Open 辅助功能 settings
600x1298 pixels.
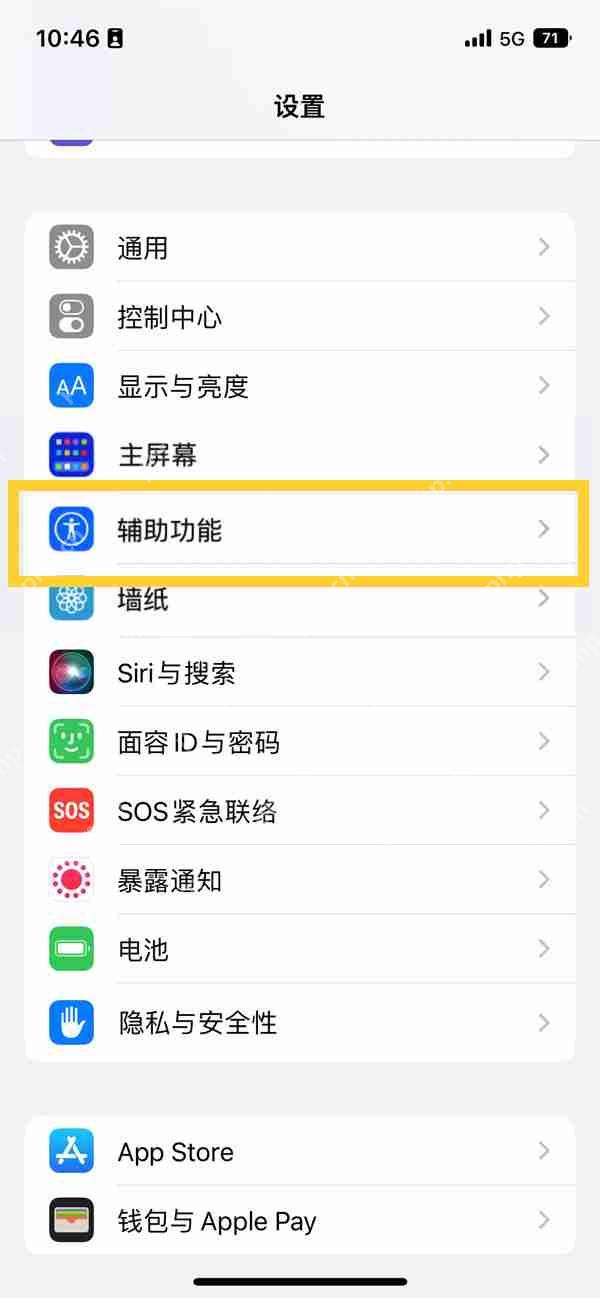coord(300,529)
